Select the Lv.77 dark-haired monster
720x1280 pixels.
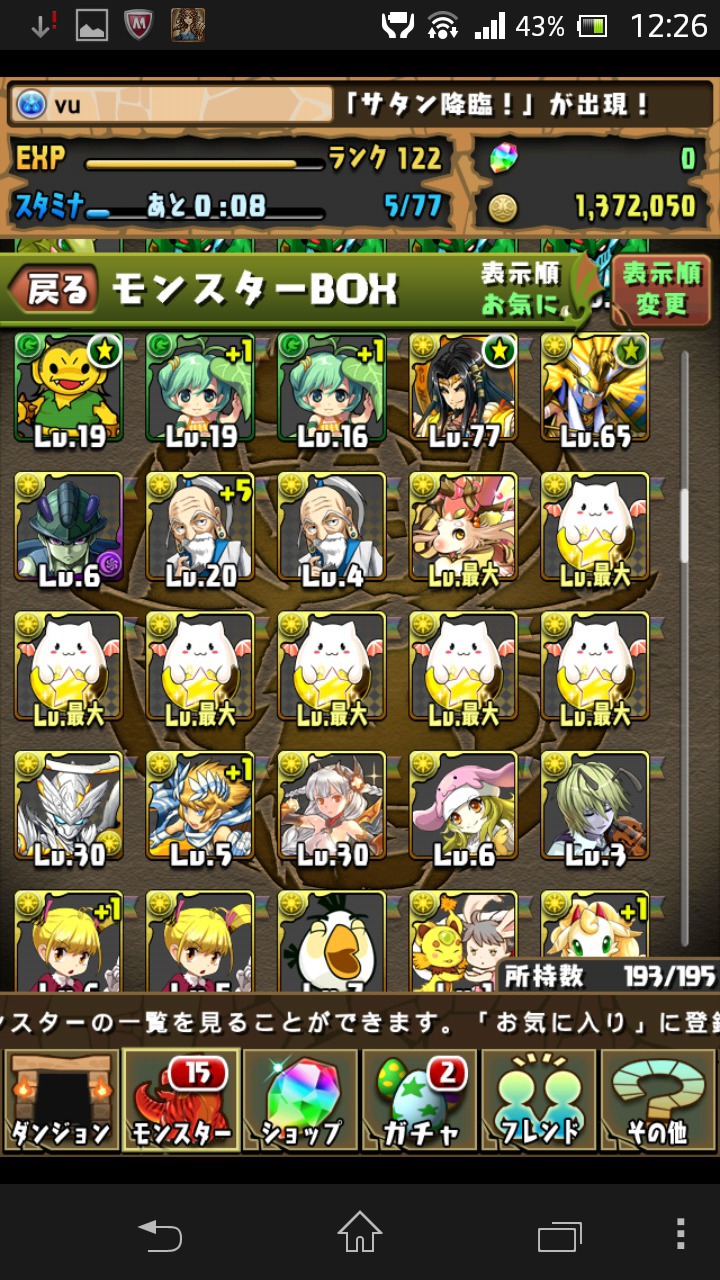(x=463, y=389)
